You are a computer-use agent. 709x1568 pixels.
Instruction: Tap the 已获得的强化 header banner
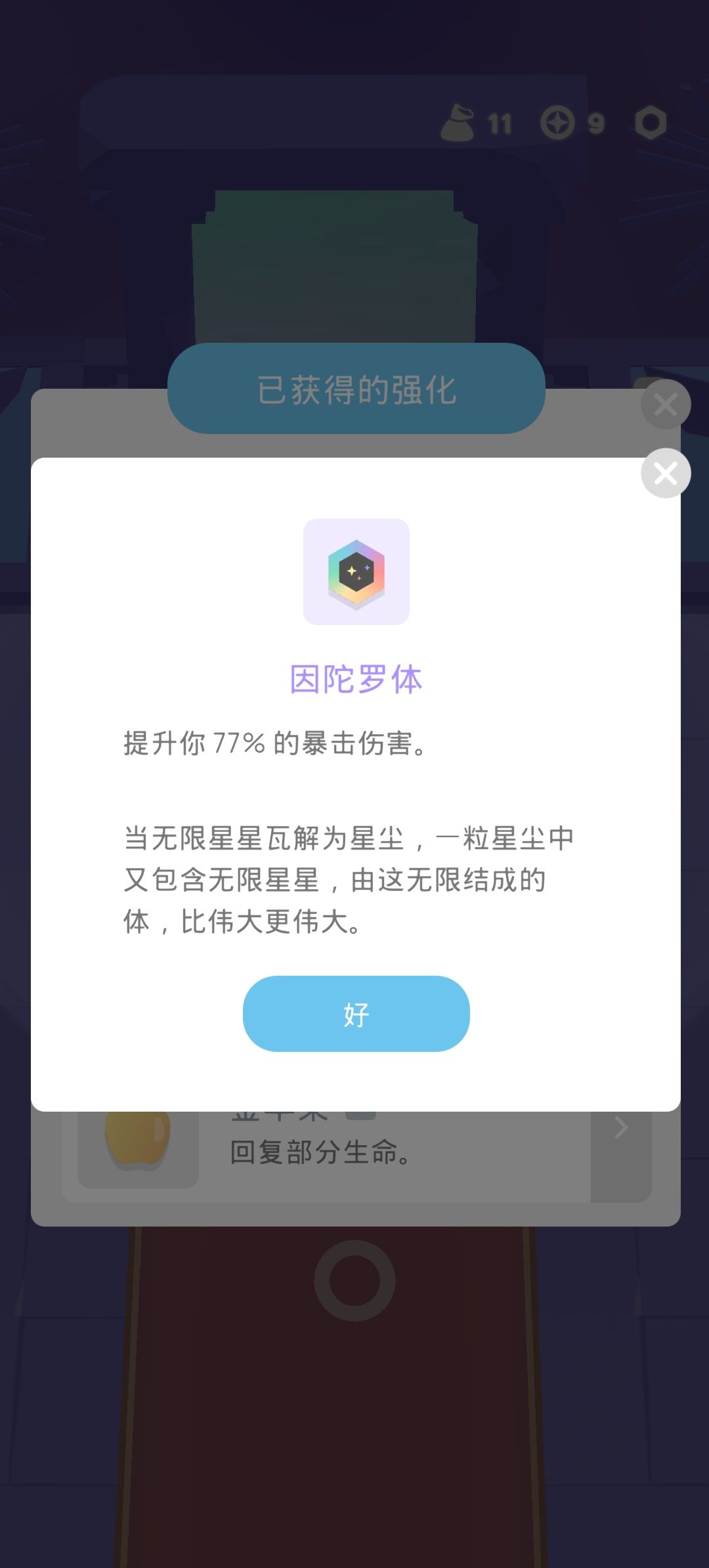[x=354, y=391]
